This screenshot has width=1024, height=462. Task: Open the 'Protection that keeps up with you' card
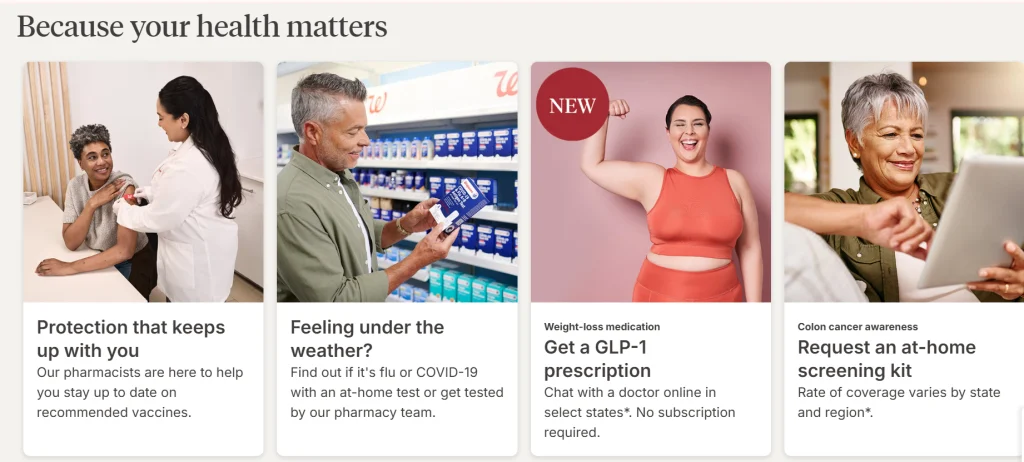click(131, 339)
